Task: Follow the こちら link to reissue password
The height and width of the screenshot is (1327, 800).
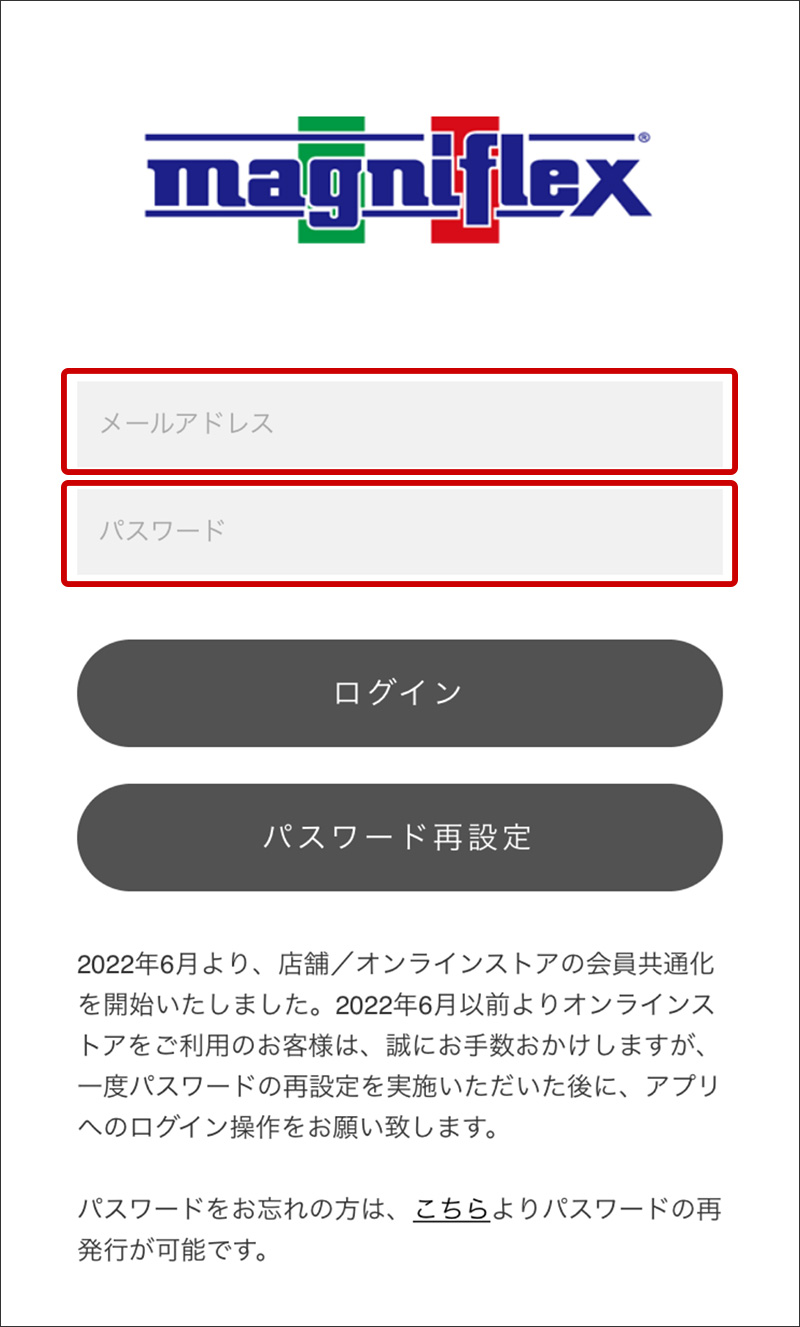Action: click(452, 1209)
